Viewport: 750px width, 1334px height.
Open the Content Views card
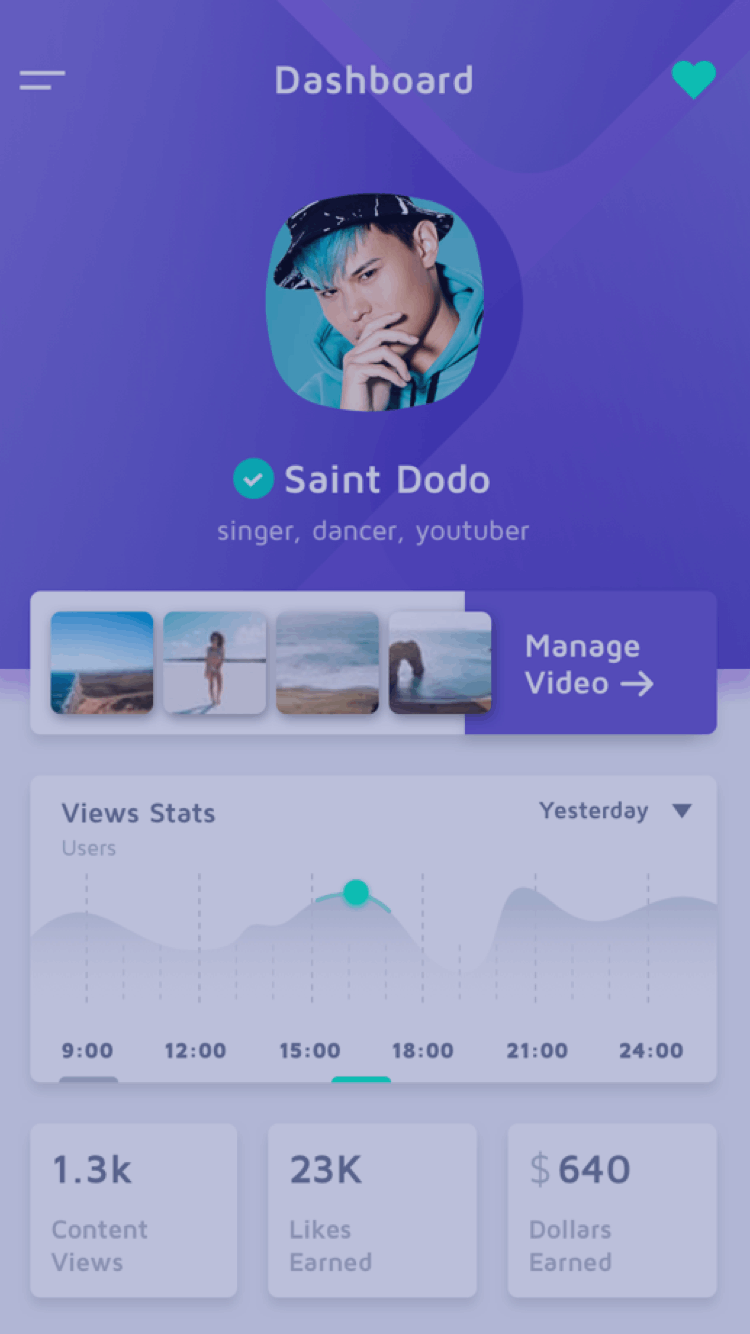point(134,1210)
